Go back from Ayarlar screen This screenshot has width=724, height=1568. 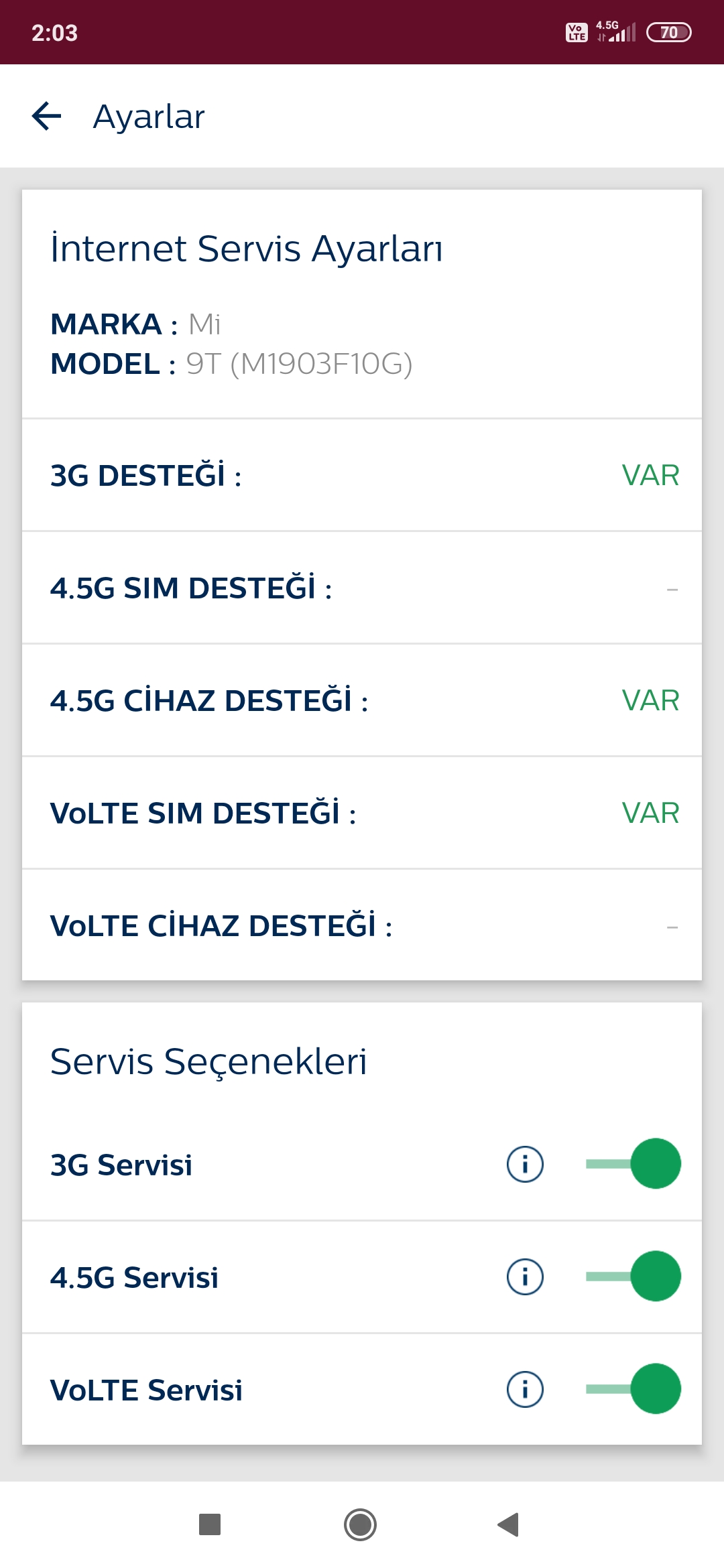[46, 116]
